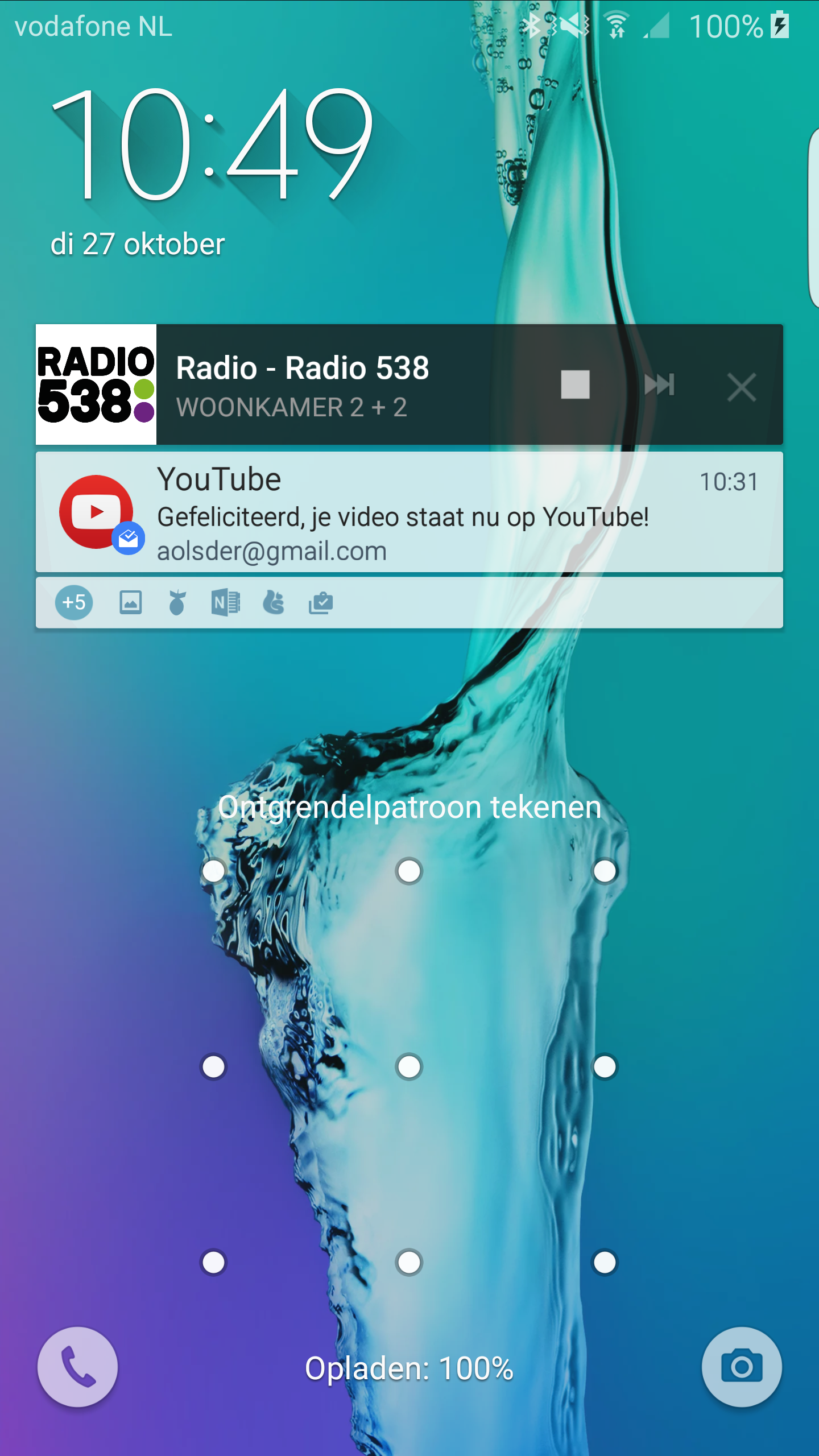Dismiss the Radio 538 notification

pos(742,387)
